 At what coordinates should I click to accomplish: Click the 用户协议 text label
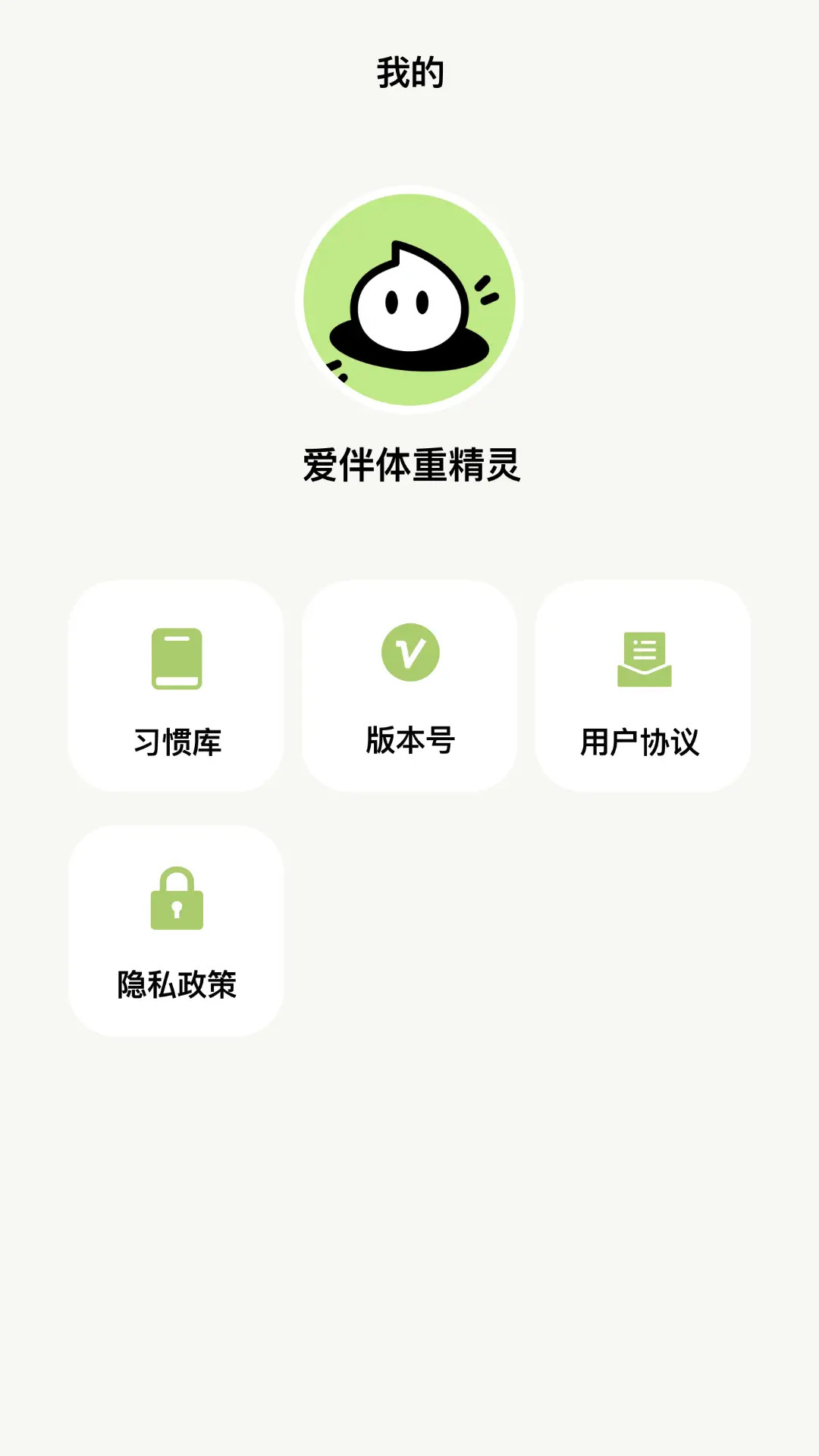643,743
